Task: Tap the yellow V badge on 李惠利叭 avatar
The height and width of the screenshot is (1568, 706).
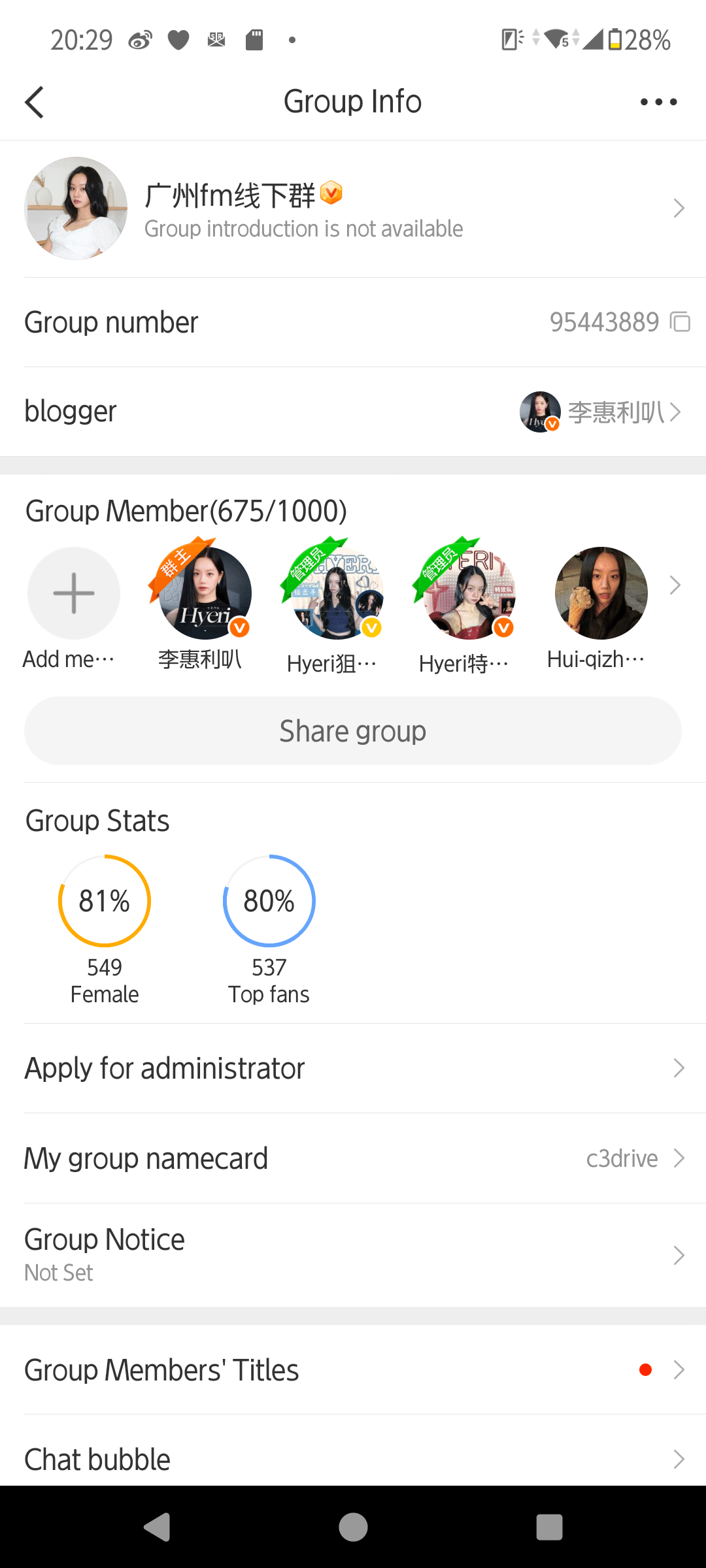Action: [239, 628]
